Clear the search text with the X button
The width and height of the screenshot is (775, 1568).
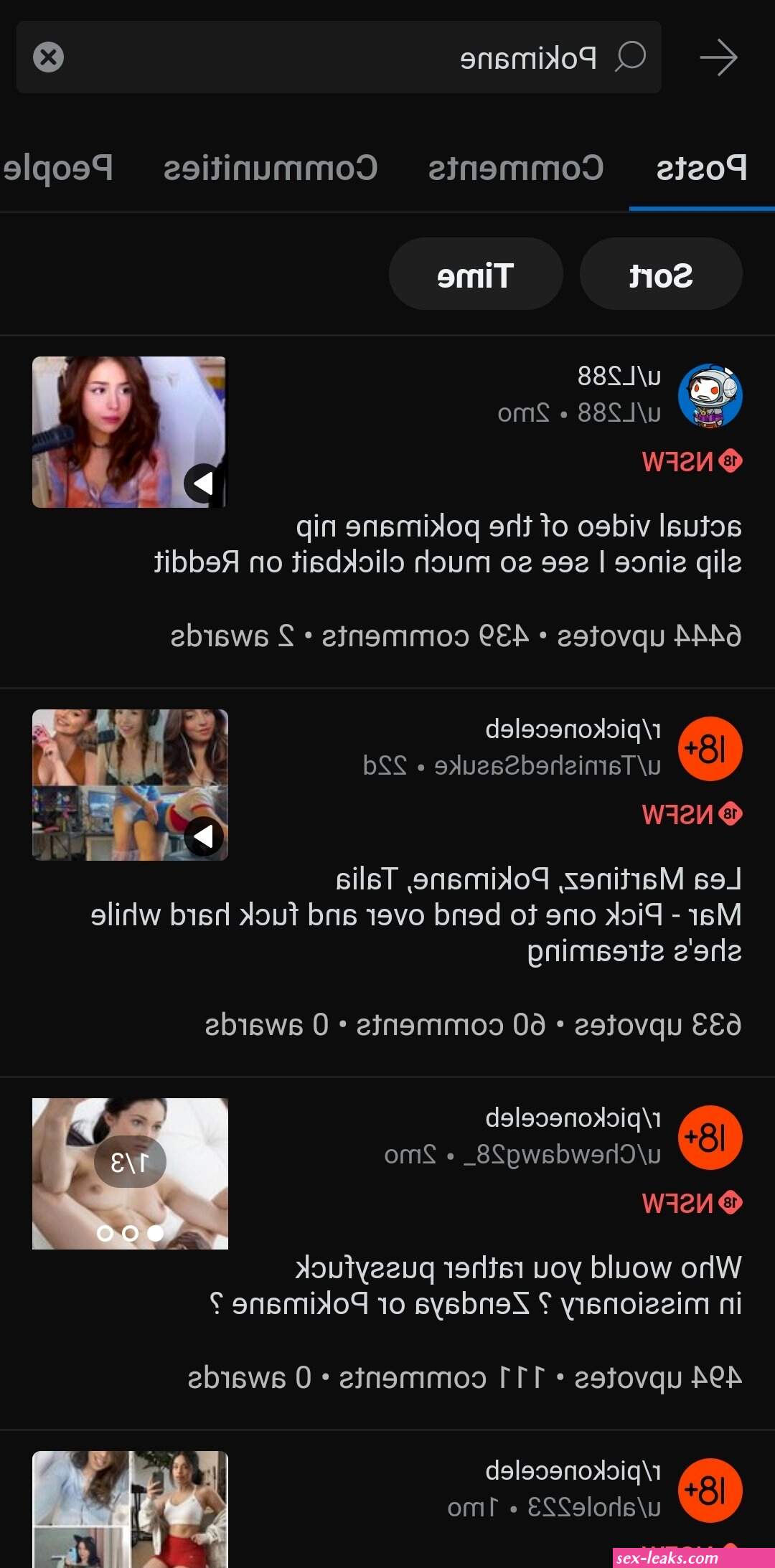coord(48,57)
